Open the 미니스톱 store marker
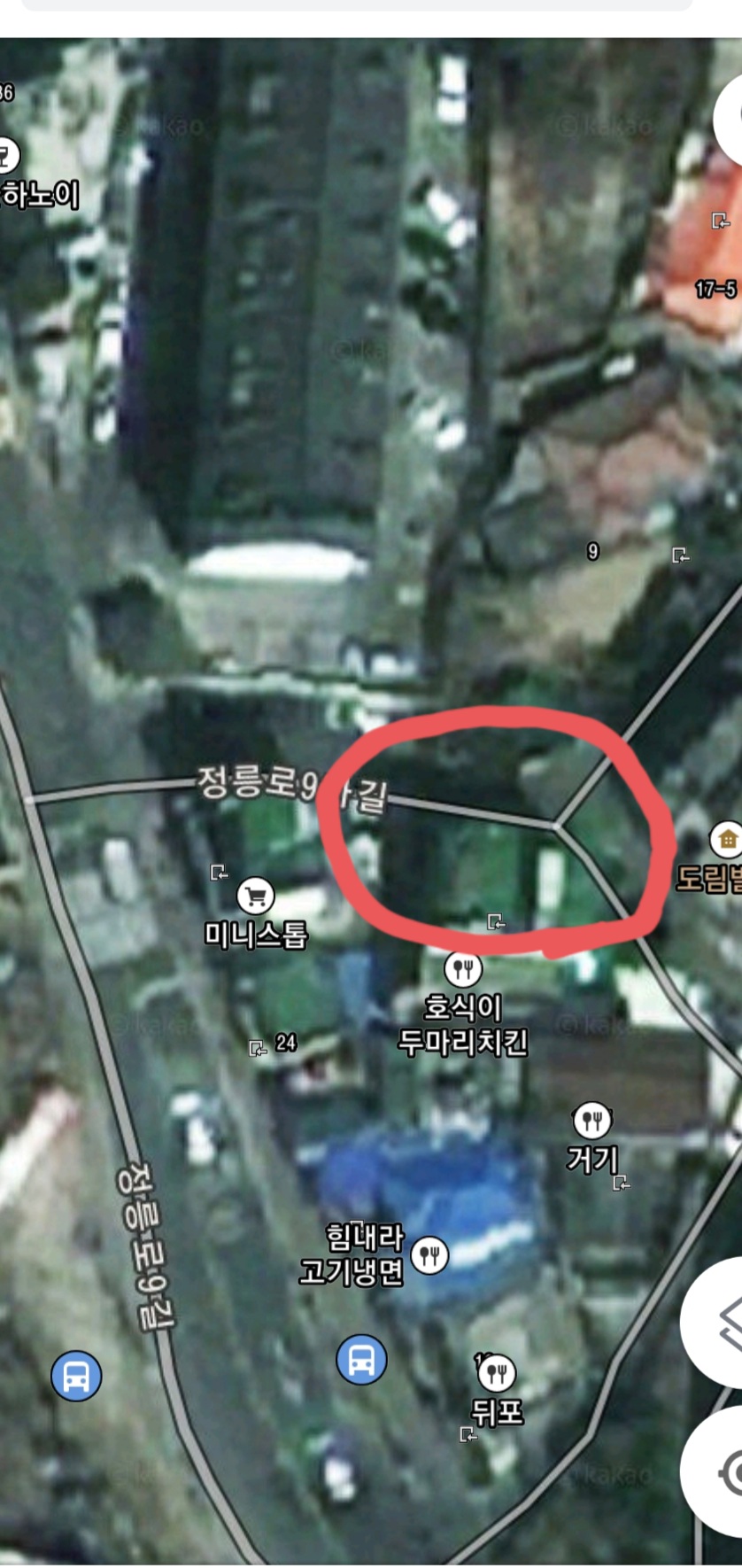Screen dimensions: 742x1568 256,897
